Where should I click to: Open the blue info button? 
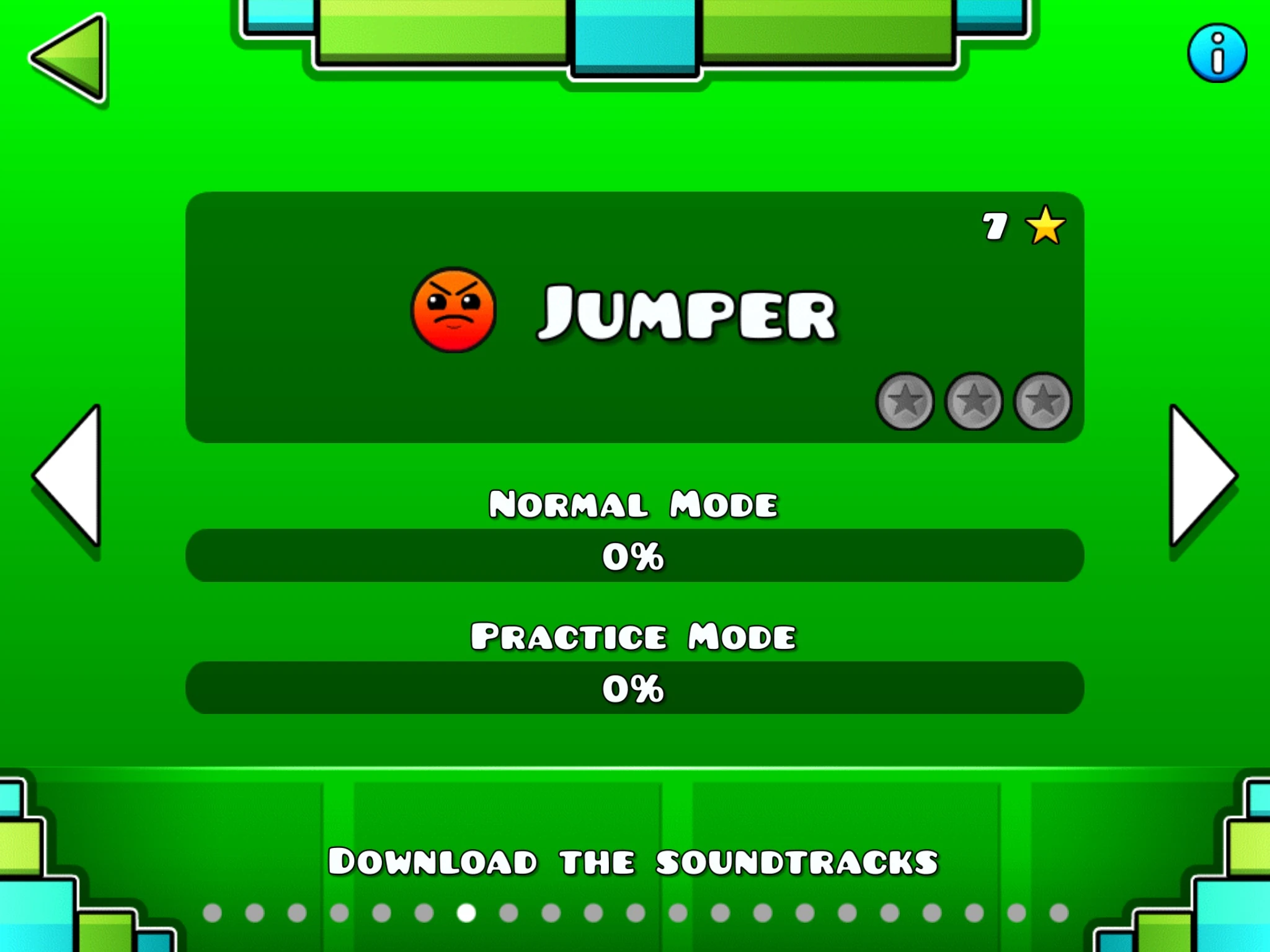1217,53
